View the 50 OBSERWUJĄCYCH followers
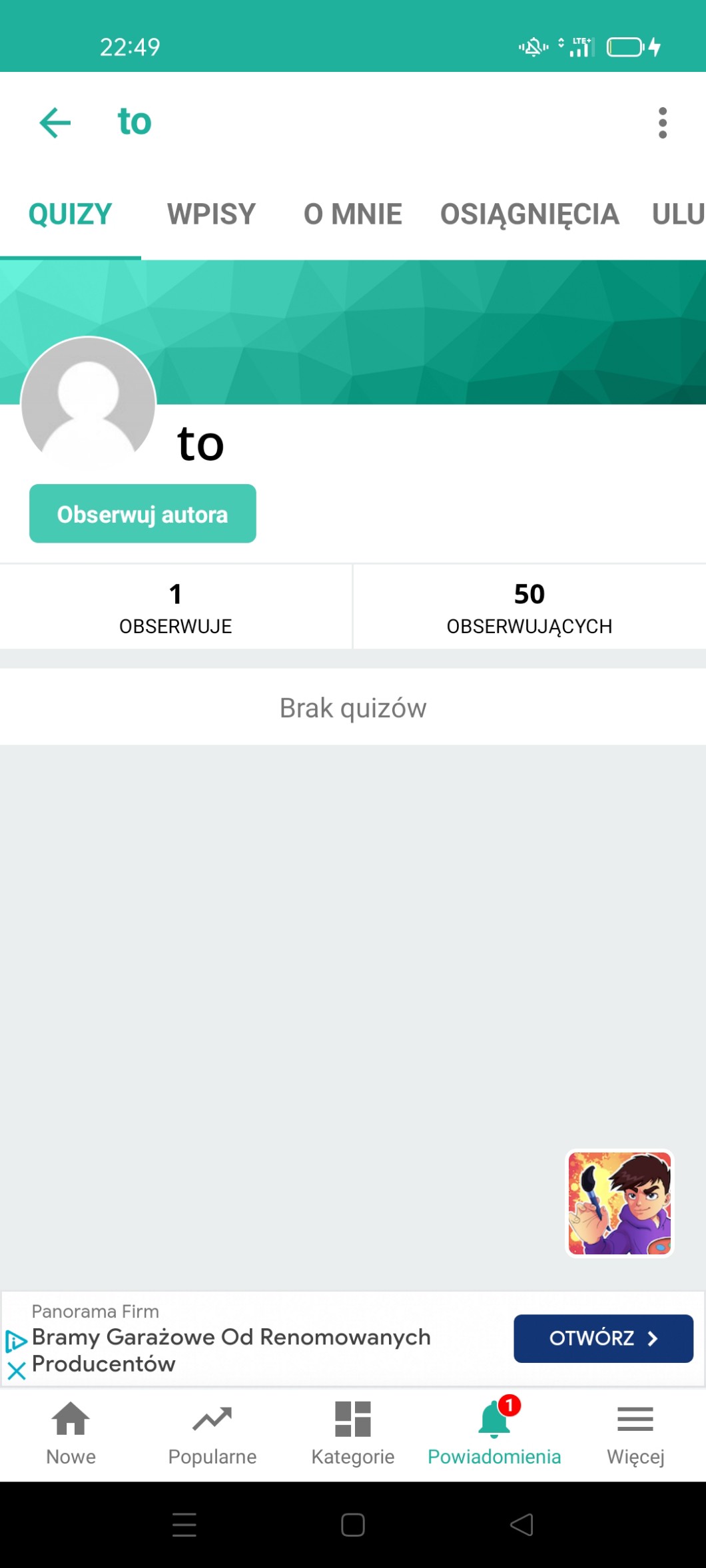This screenshot has width=706, height=1568. click(x=529, y=607)
